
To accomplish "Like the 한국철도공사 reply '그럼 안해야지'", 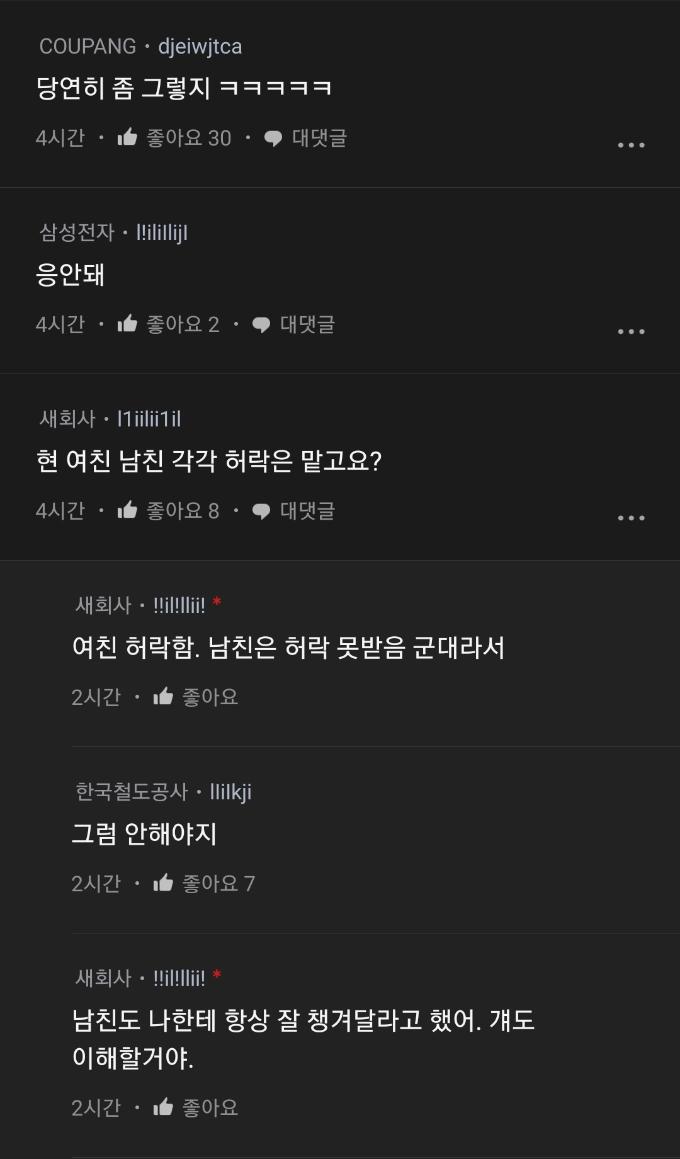I will coord(163,883).
